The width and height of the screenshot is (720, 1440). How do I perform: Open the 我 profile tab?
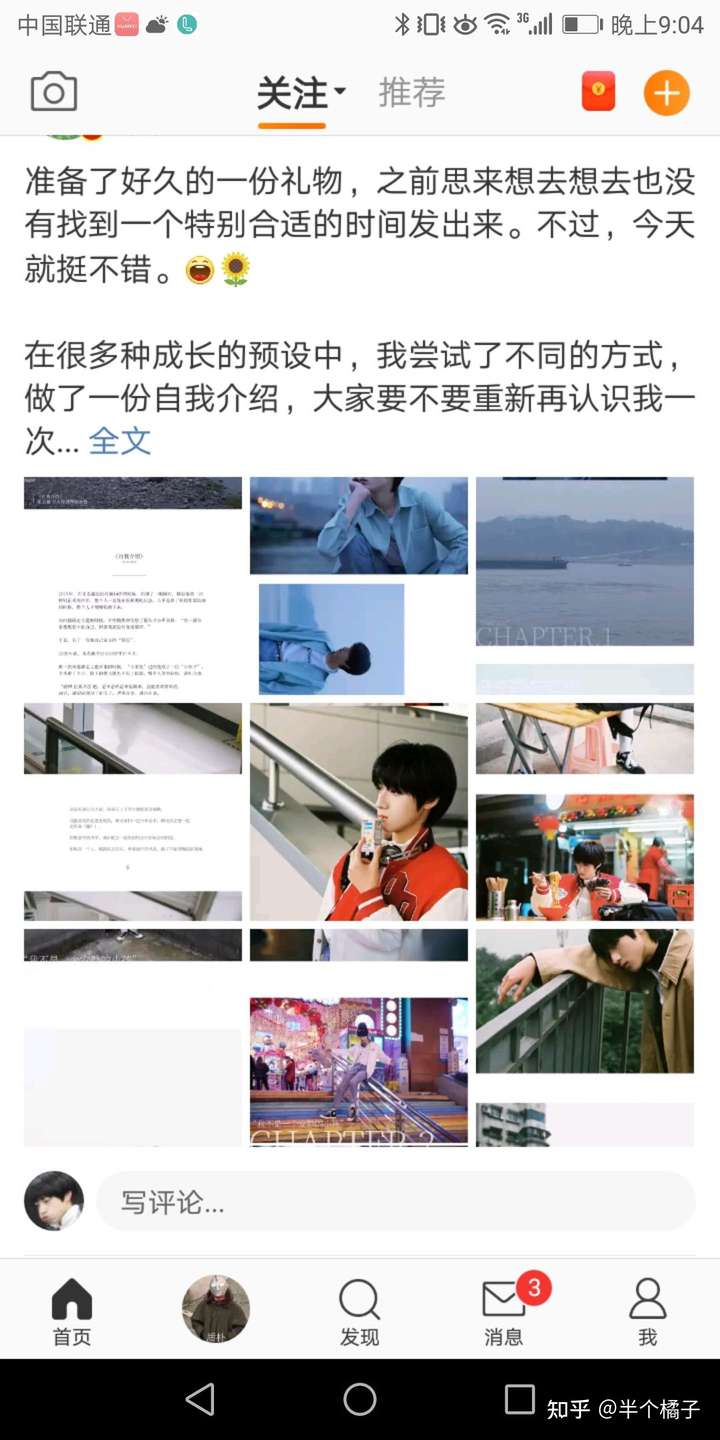coord(648,1312)
